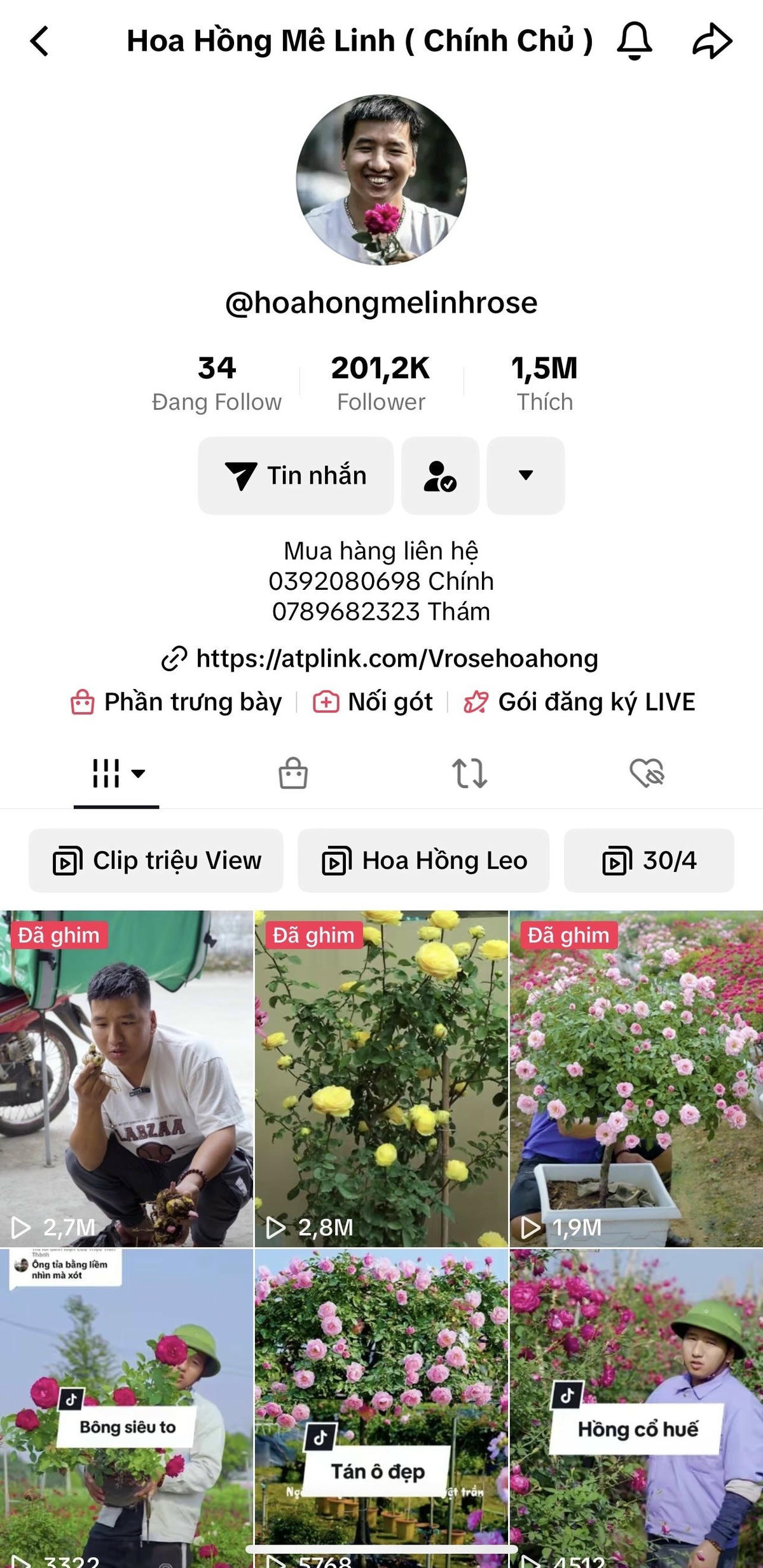Play pinned video with 2,8M views

point(381,1077)
